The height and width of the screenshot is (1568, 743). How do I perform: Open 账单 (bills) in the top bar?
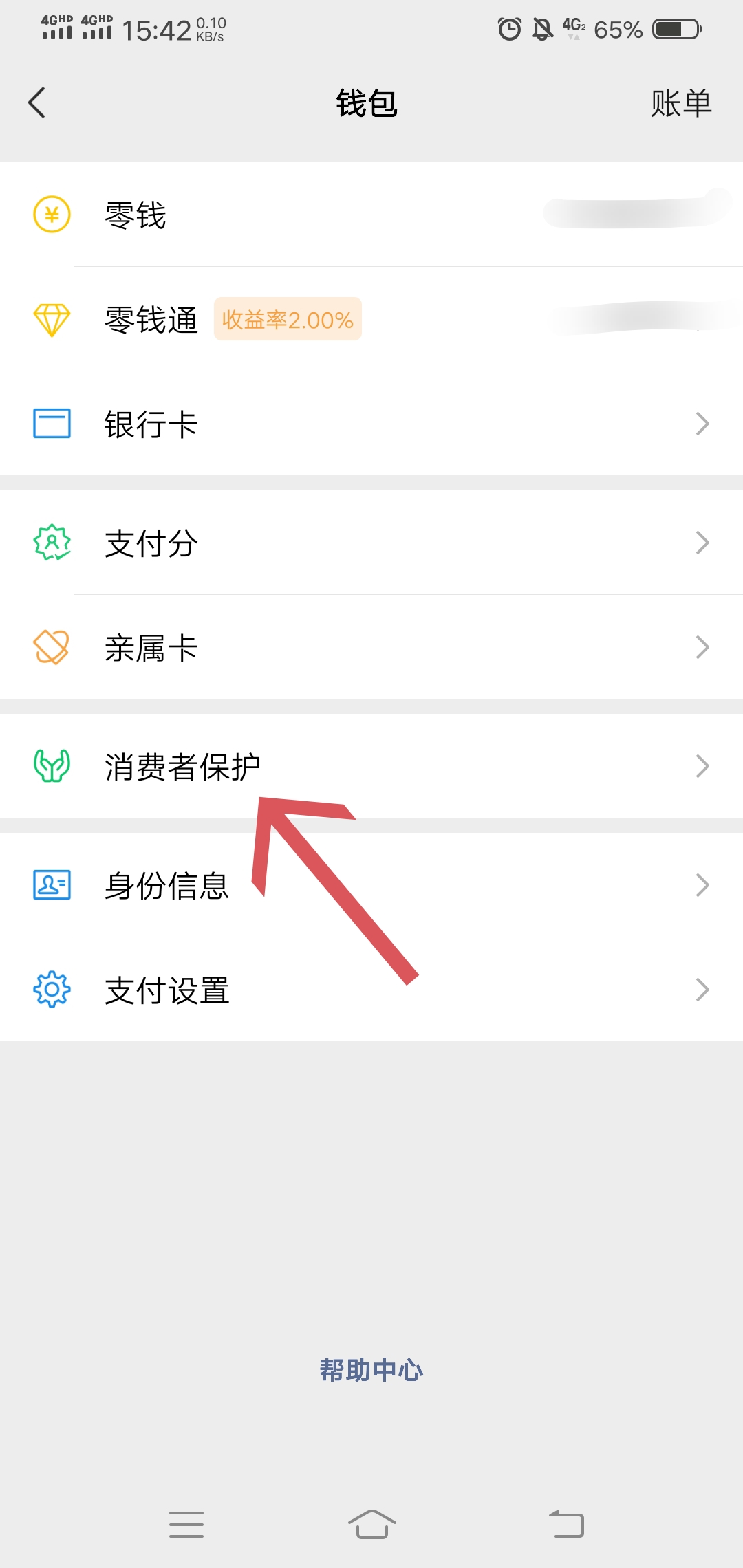[x=681, y=103]
